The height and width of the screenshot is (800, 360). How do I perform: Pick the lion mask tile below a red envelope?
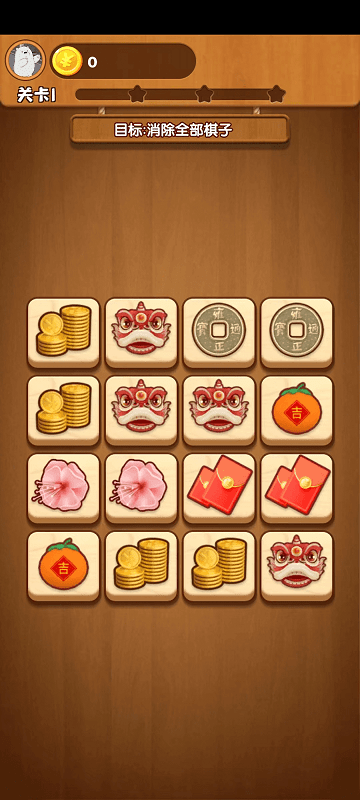coord(296,565)
